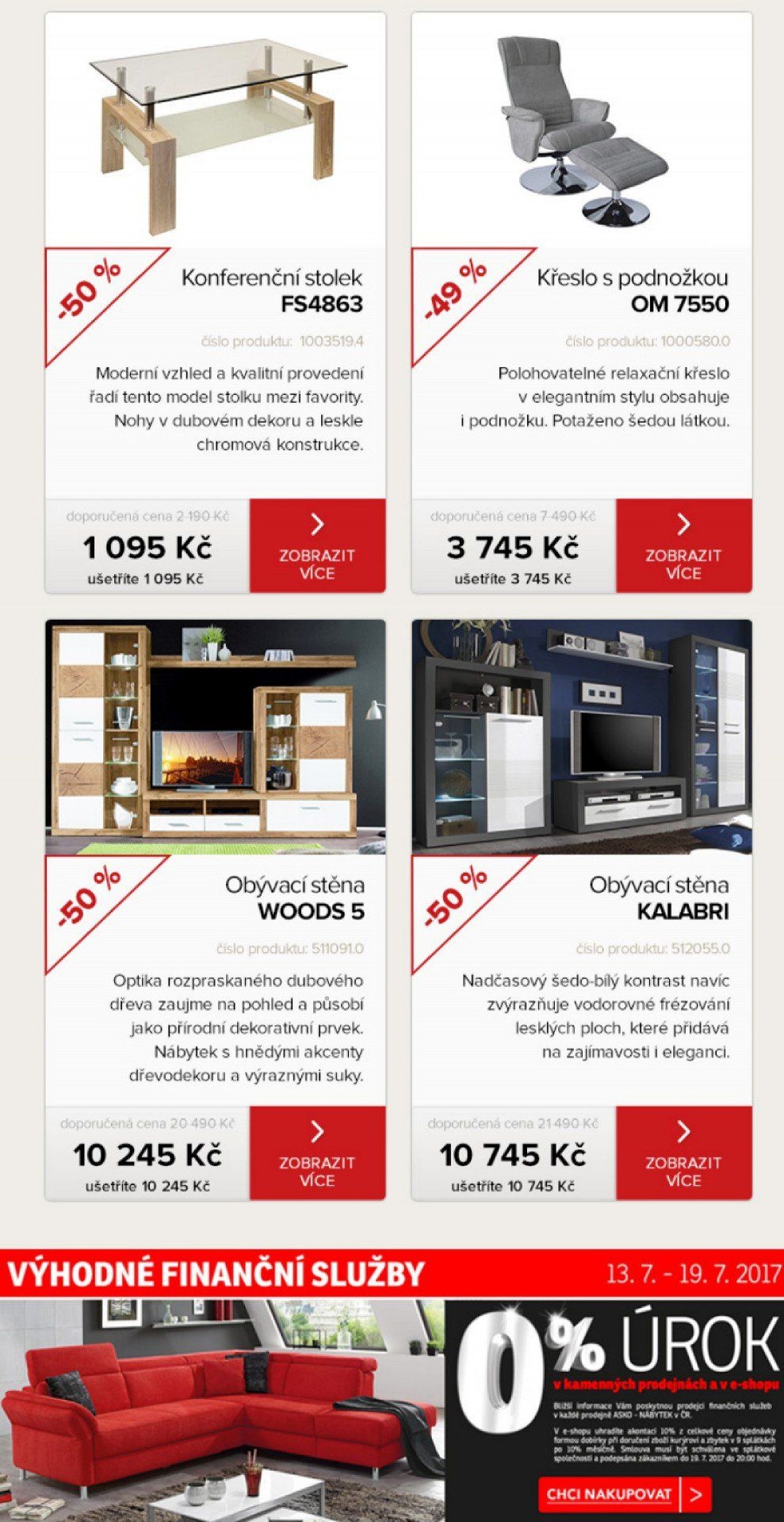784x1522 pixels.
Task: View more on Obývací stěna WOODS 5
Action: tap(317, 1153)
